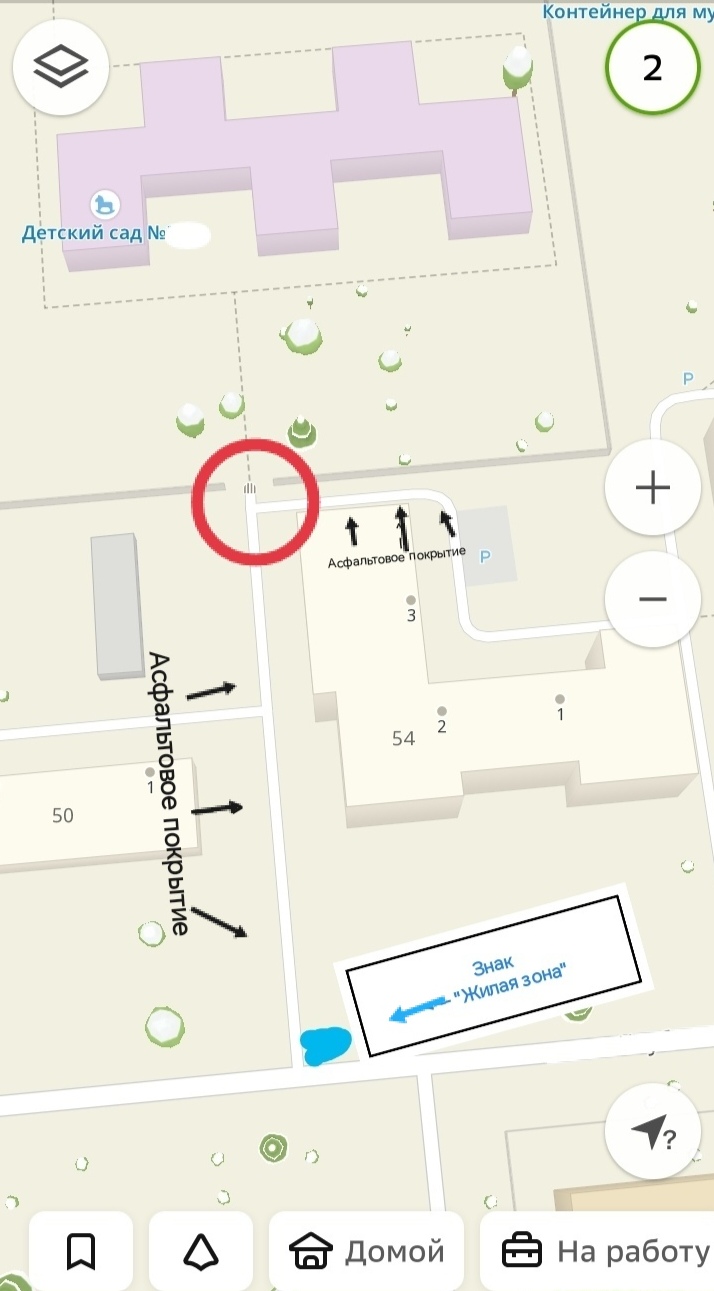Tap the triangle icon button next to bookmarks
The height and width of the screenshot is (1291, 714).
pyautogui.click(x=202, y=1250)
